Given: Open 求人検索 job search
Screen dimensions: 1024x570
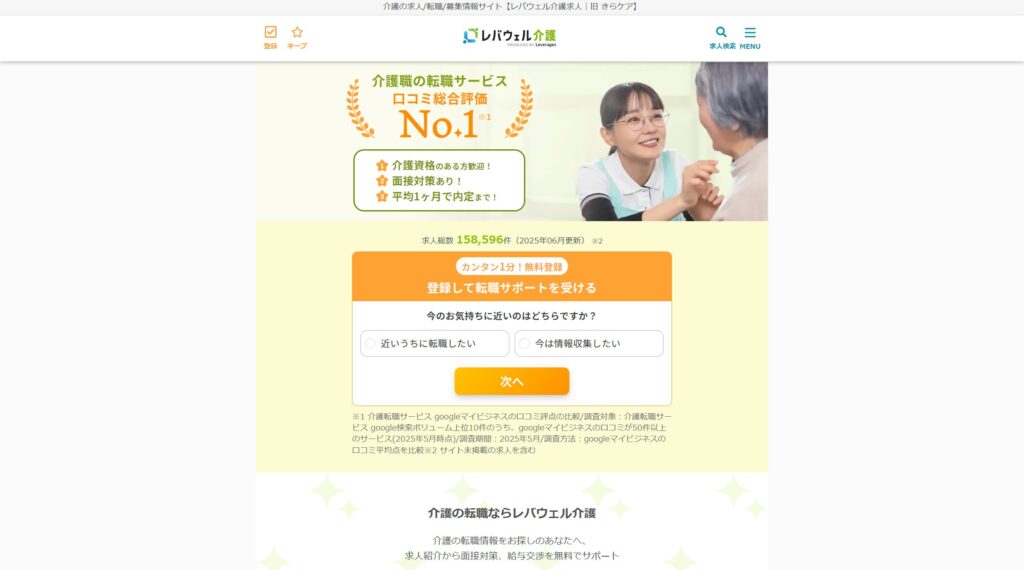Looking at the screenshot, I should pyautogui.click(x=722, y=37).
